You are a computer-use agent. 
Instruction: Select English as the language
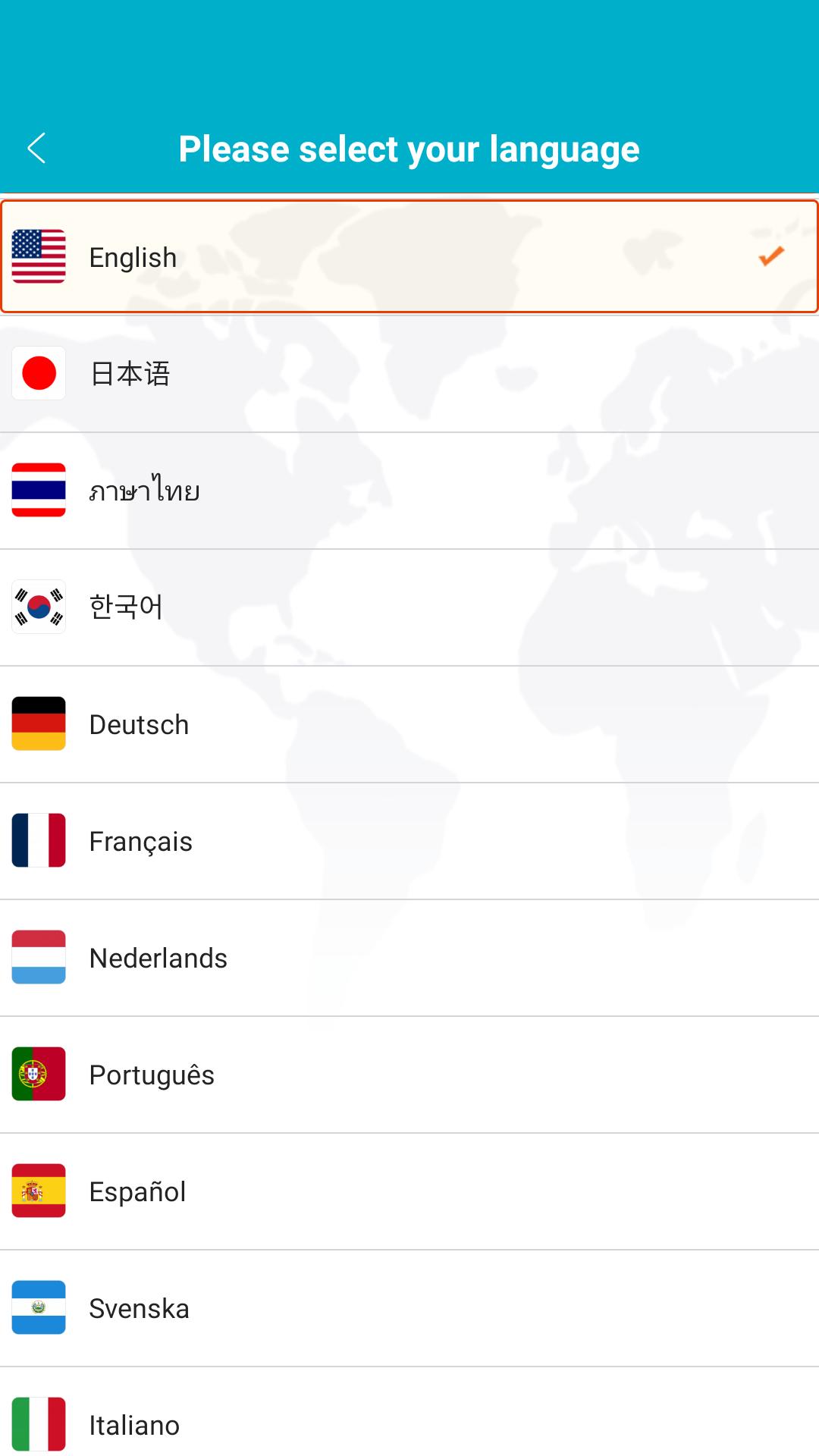point(409,256)
